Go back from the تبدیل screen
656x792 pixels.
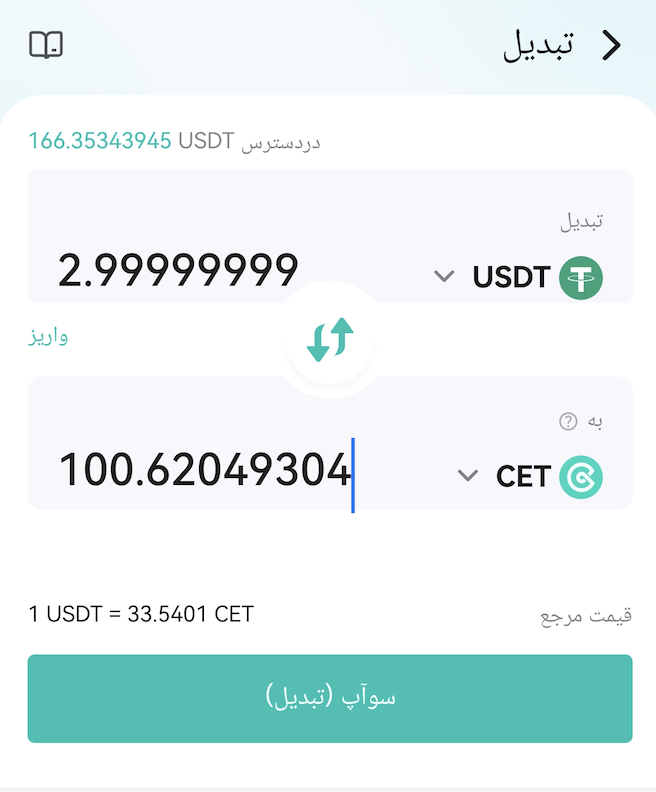point(612,45)
